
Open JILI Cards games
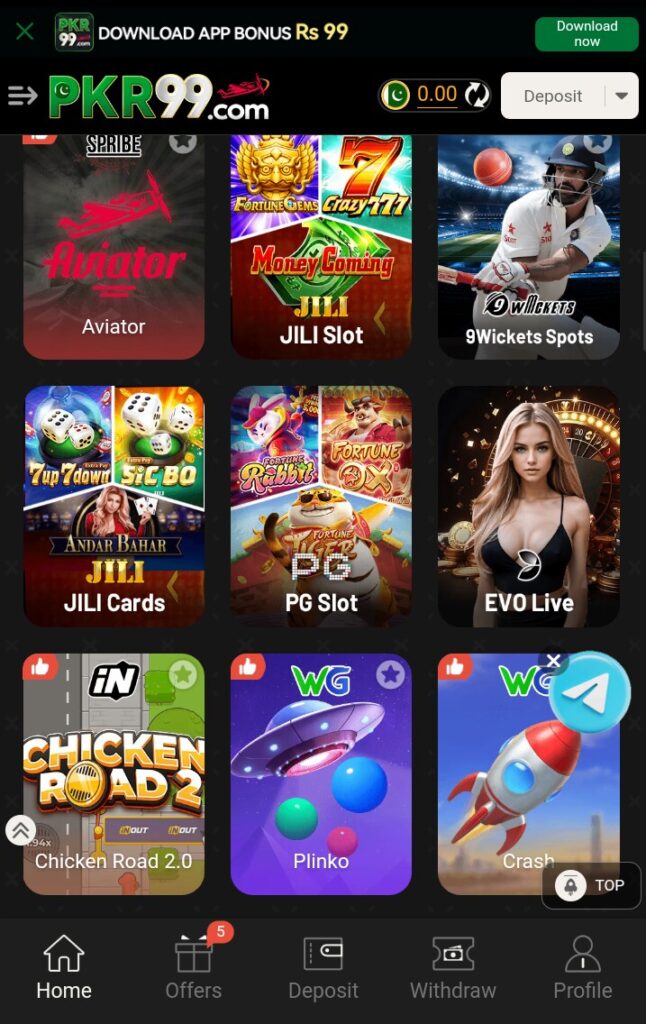pyautogui.click(x=113, y=505)
